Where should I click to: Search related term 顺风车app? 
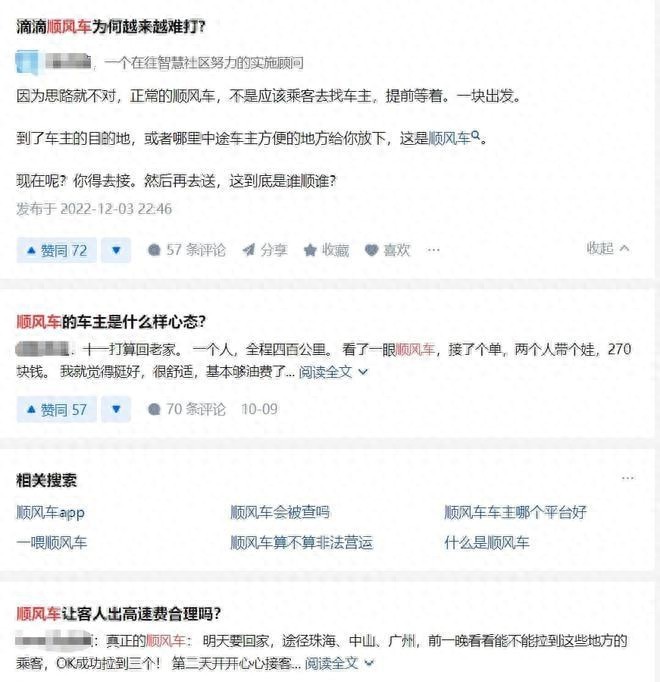[51, 512]
